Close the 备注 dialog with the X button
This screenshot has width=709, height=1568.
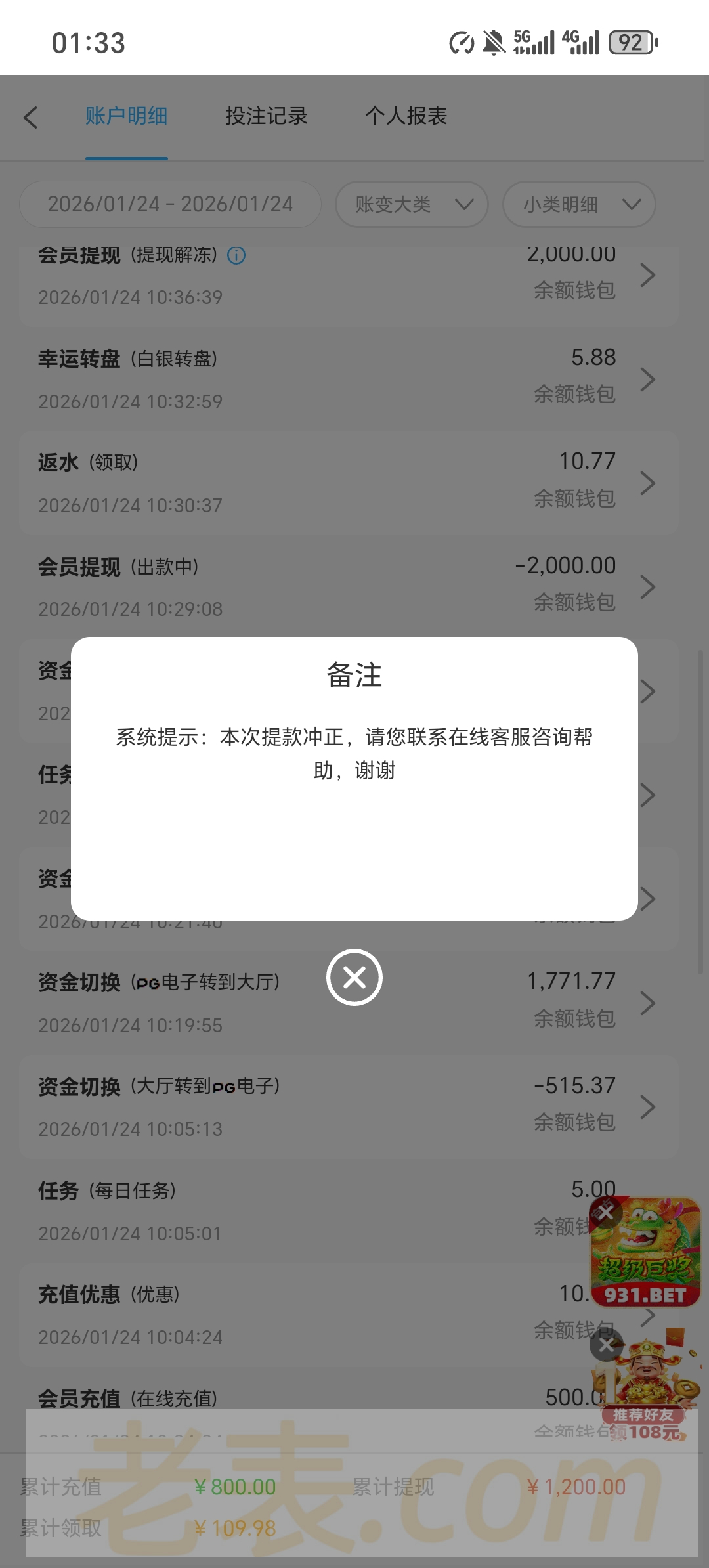click(354, 977)
